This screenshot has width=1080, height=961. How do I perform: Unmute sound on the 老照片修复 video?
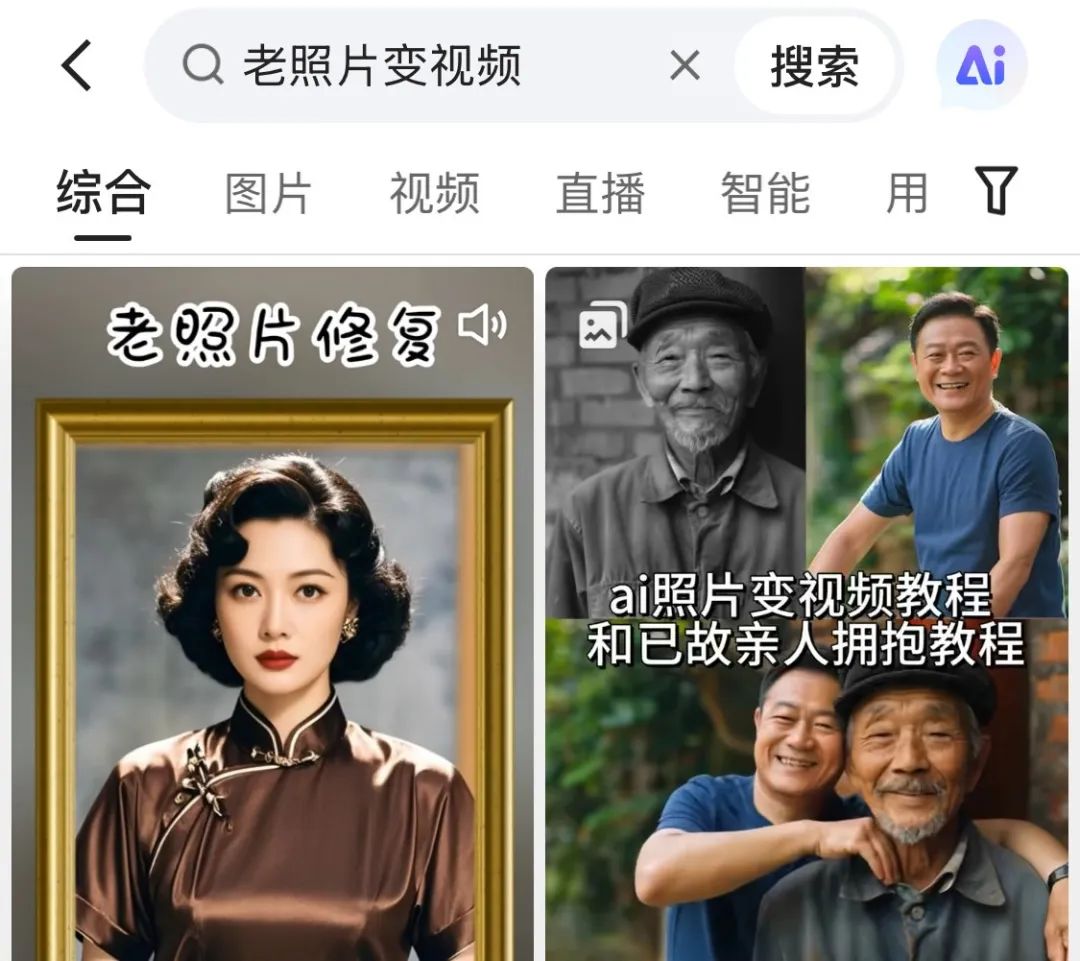tap(482, 326)
